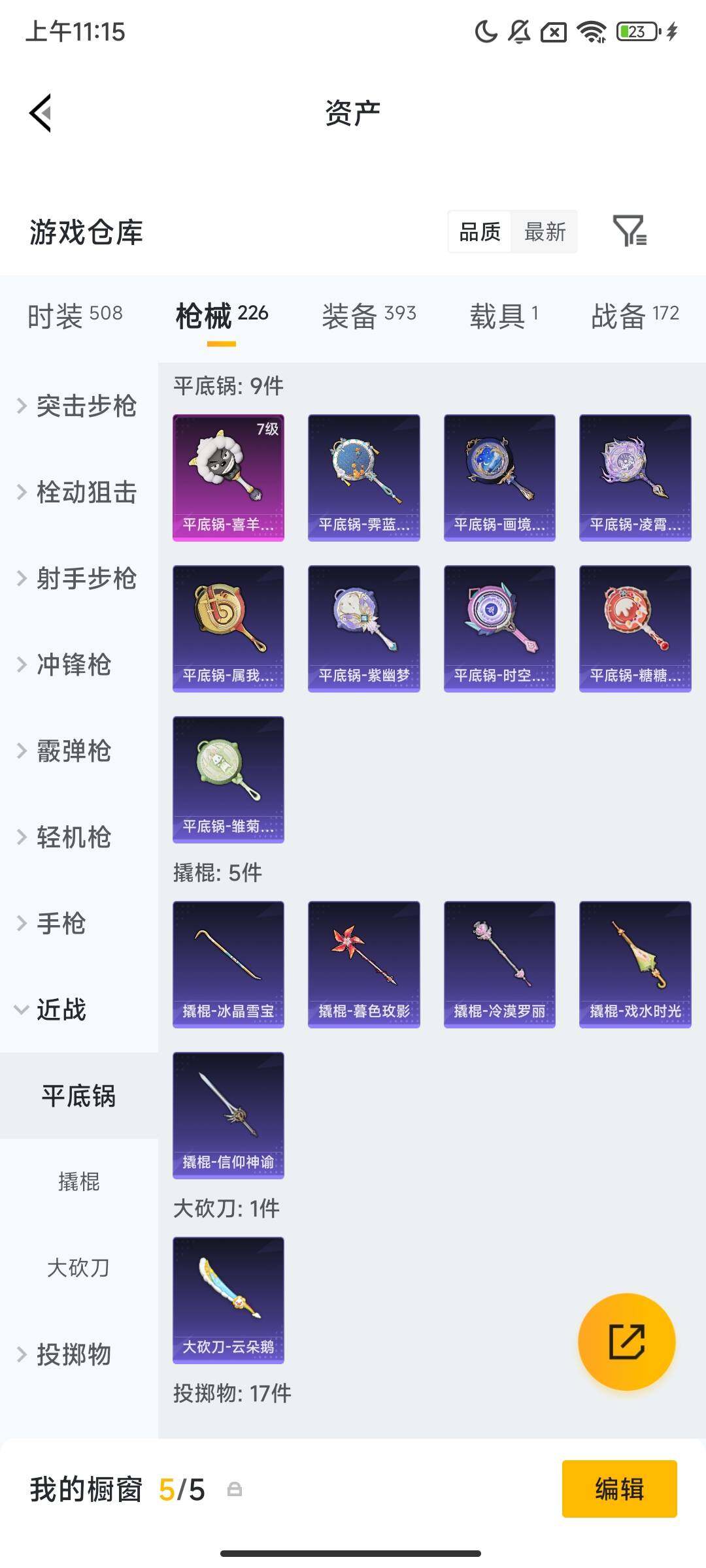The width and height of the screenshot is (706, 1568).
Task: Open the 撬棍-暮色玫影 item
Action: pos(363,964)
